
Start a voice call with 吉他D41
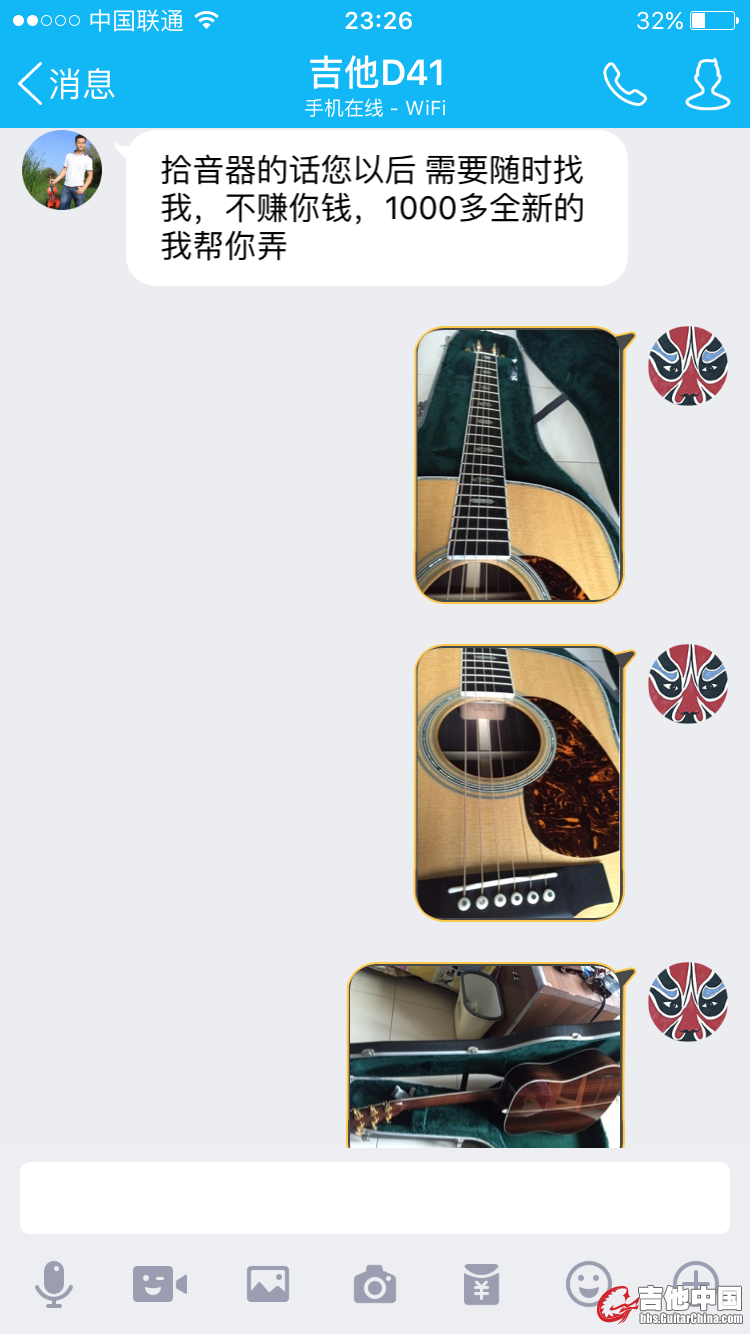(x=625, y=84)
